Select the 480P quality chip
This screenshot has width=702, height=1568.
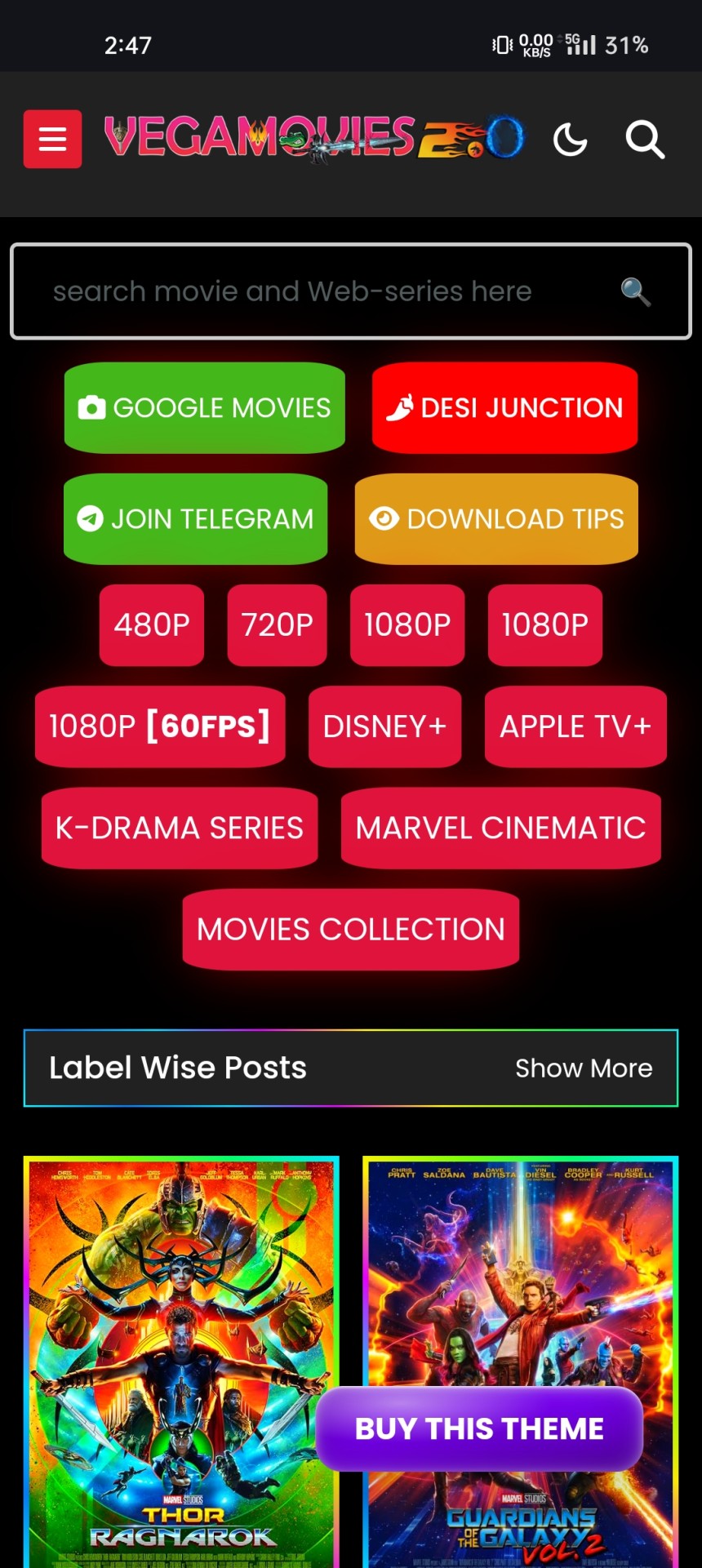tap(152, 625)
